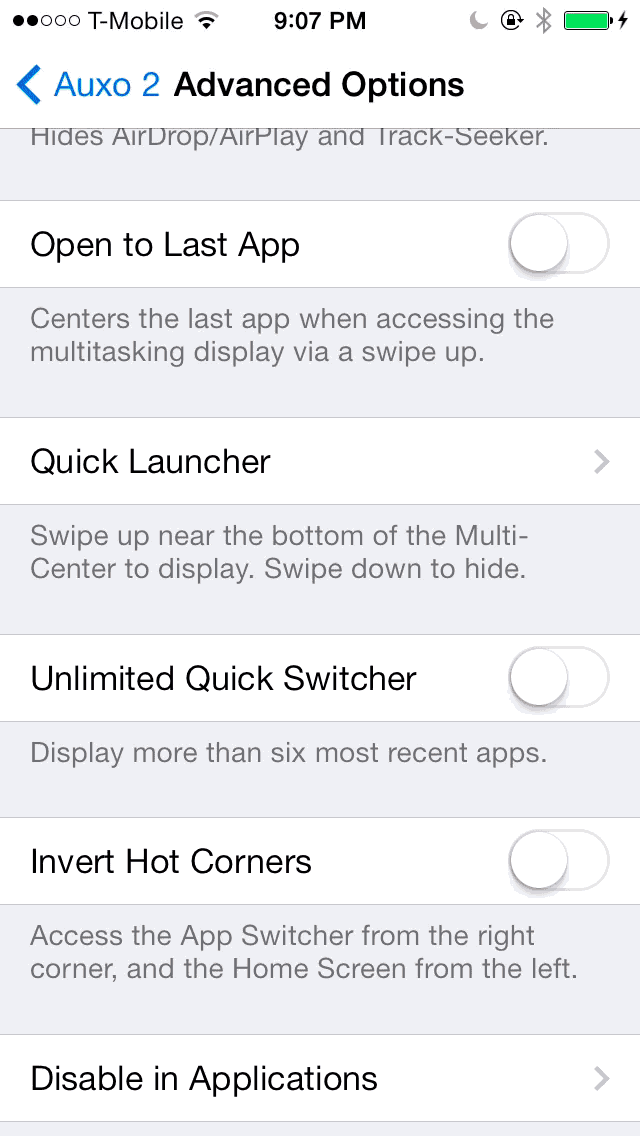Open Quick Launcher settings
Screen dimensions: 640x1136
[320, 461]
